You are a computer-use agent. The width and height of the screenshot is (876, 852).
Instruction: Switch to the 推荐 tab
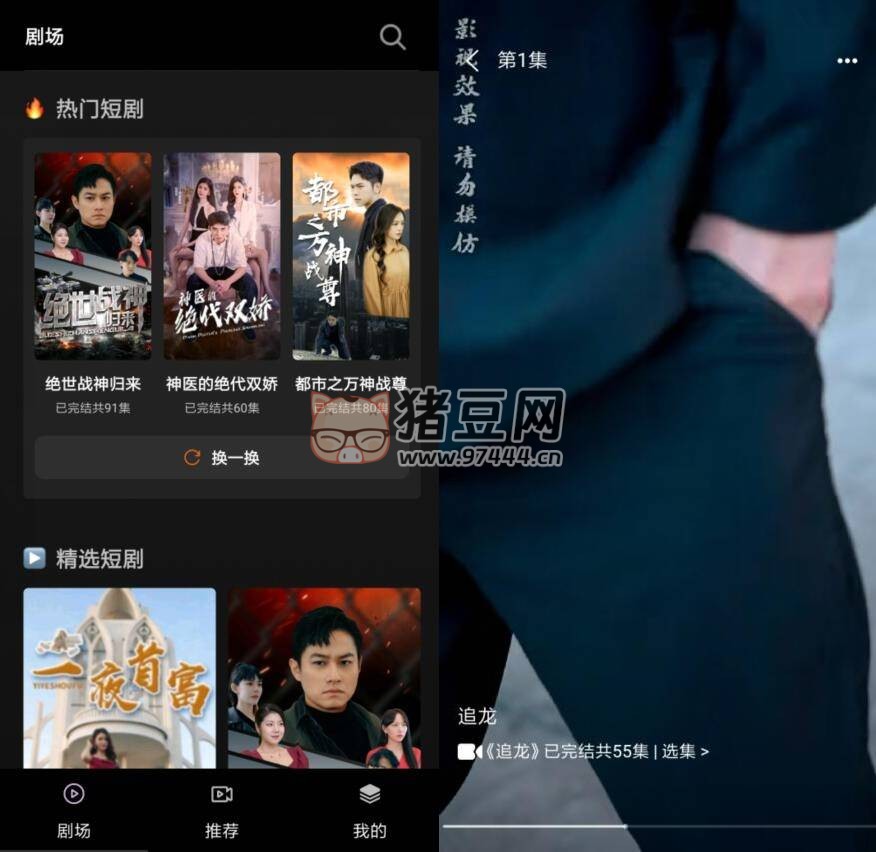coord(222,811)
